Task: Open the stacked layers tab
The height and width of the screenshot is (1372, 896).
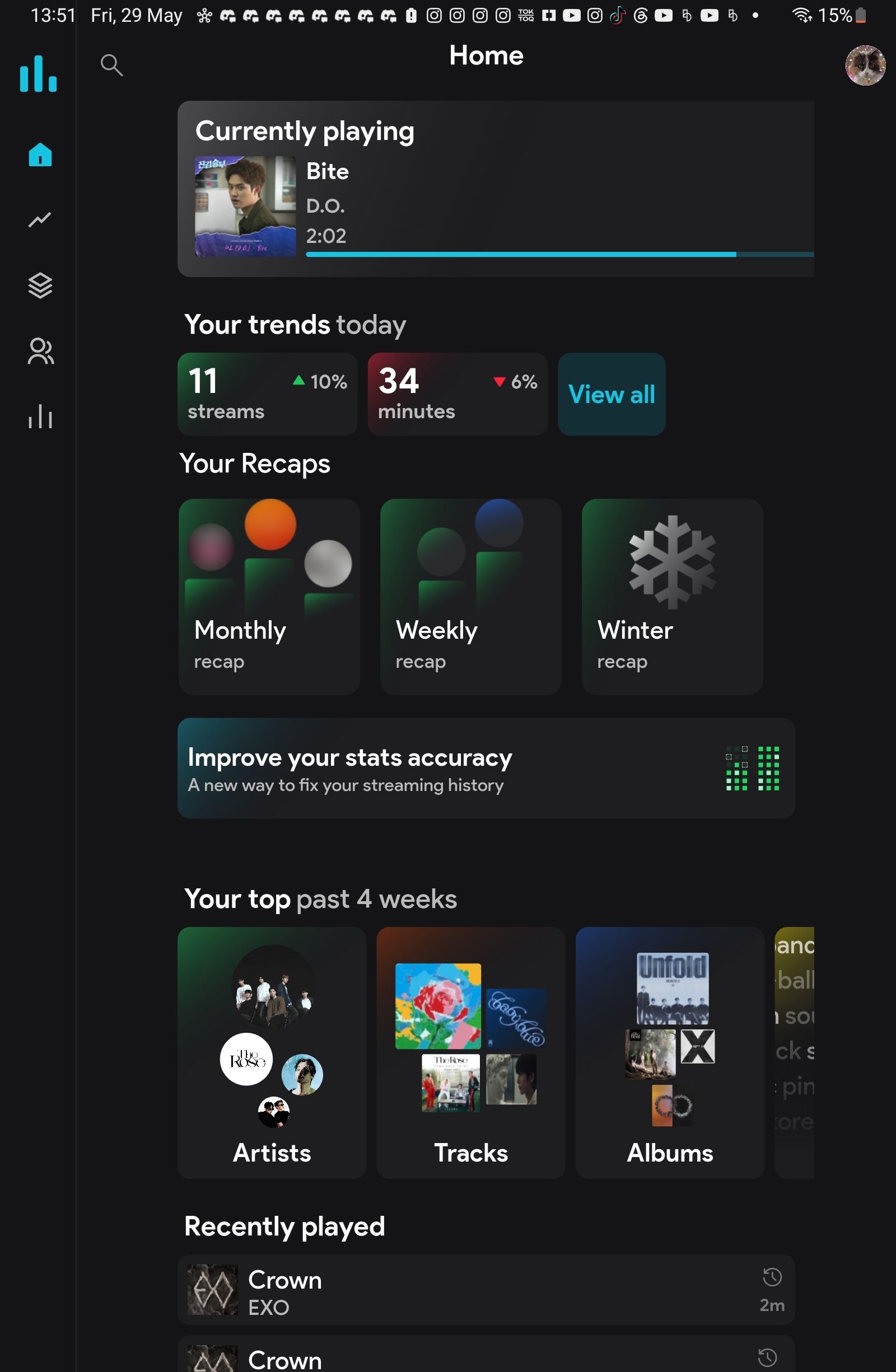Action: (40, 285)
